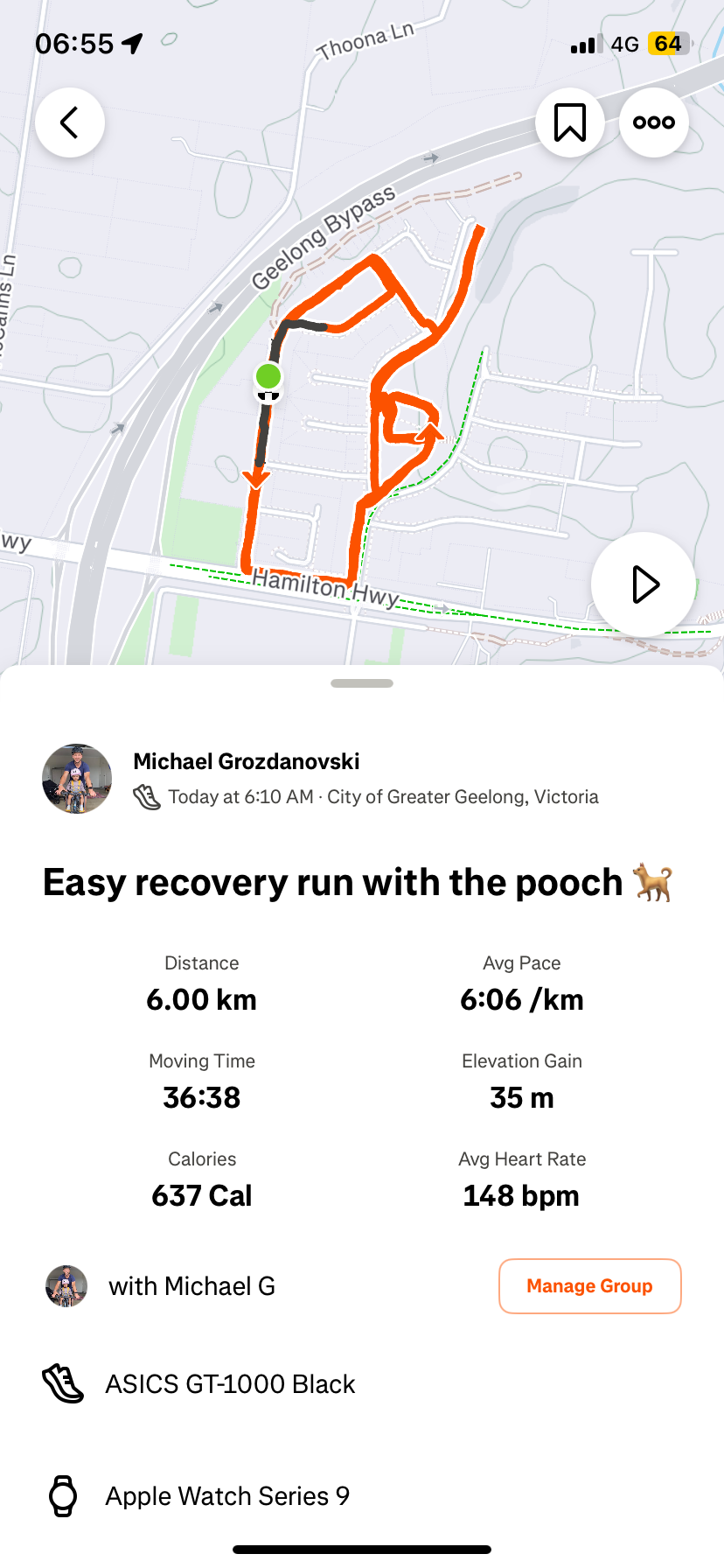Screen dimensions: 724x1568
Task: Open Michael Grozdanovski's profile
Action: point(247,761)
